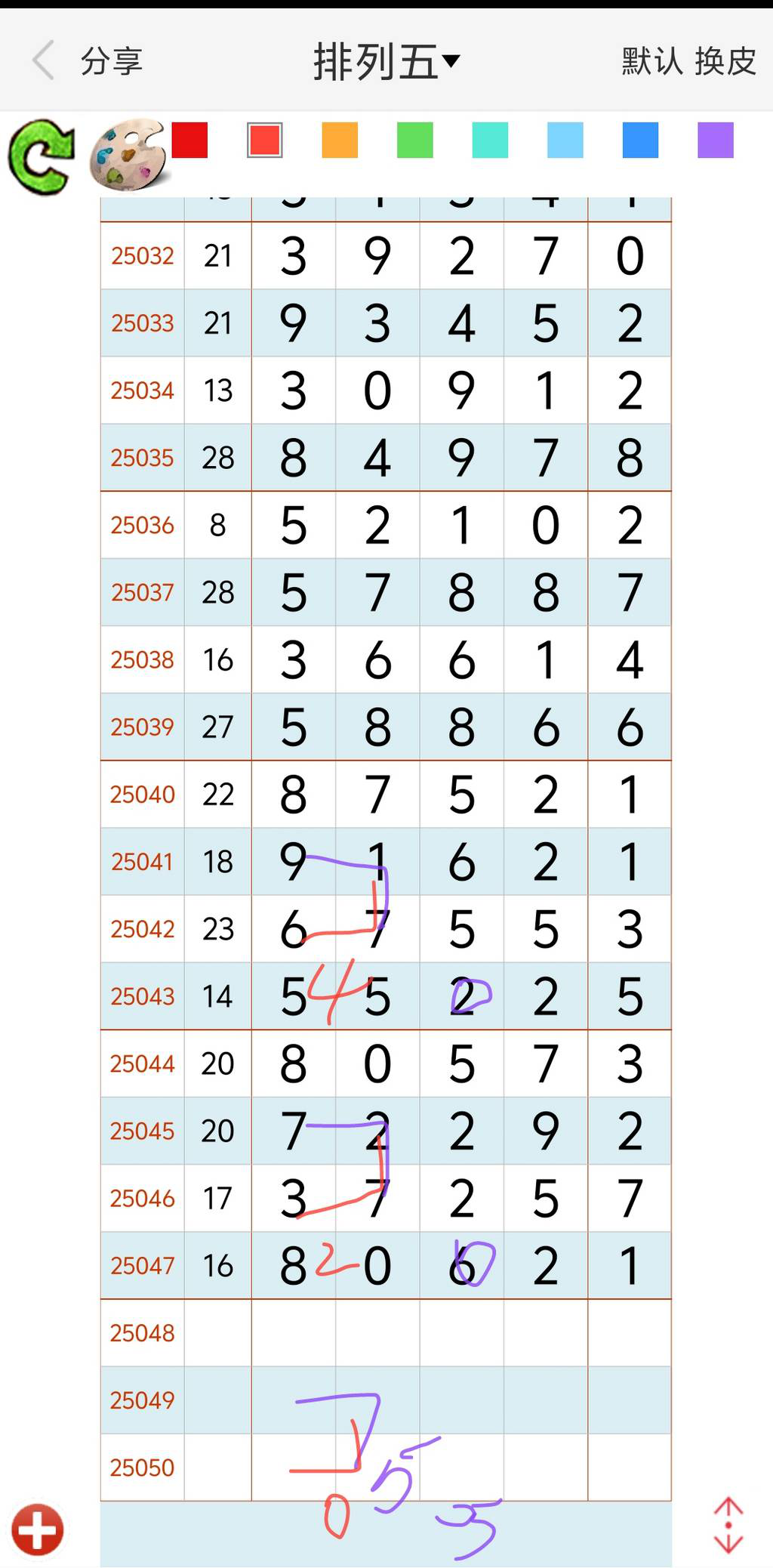
Task: Choose the turquoise color swatch
Action: (490, 140)
